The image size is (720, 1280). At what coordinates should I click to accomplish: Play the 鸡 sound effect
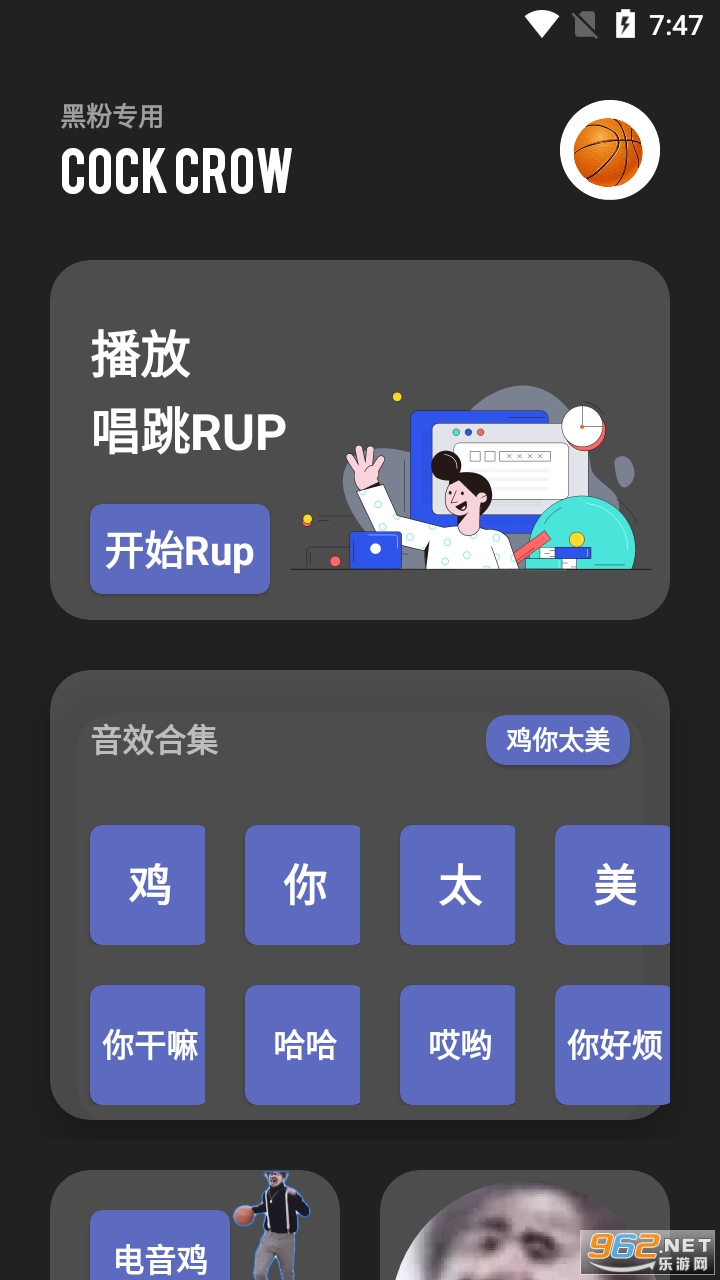[x=148, y=885]
